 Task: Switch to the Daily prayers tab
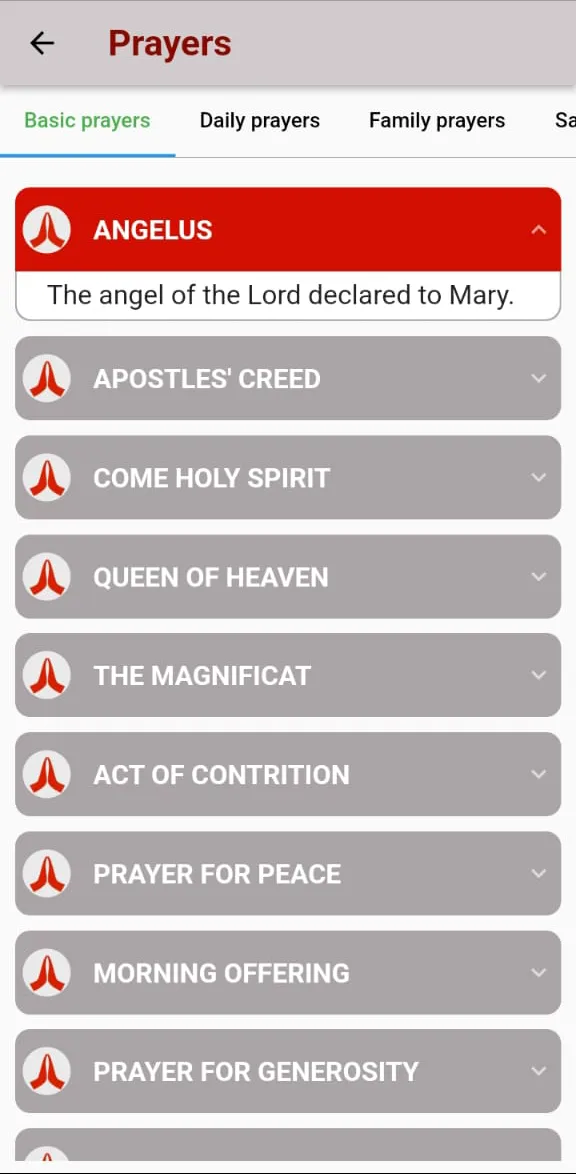pos(259,121)
